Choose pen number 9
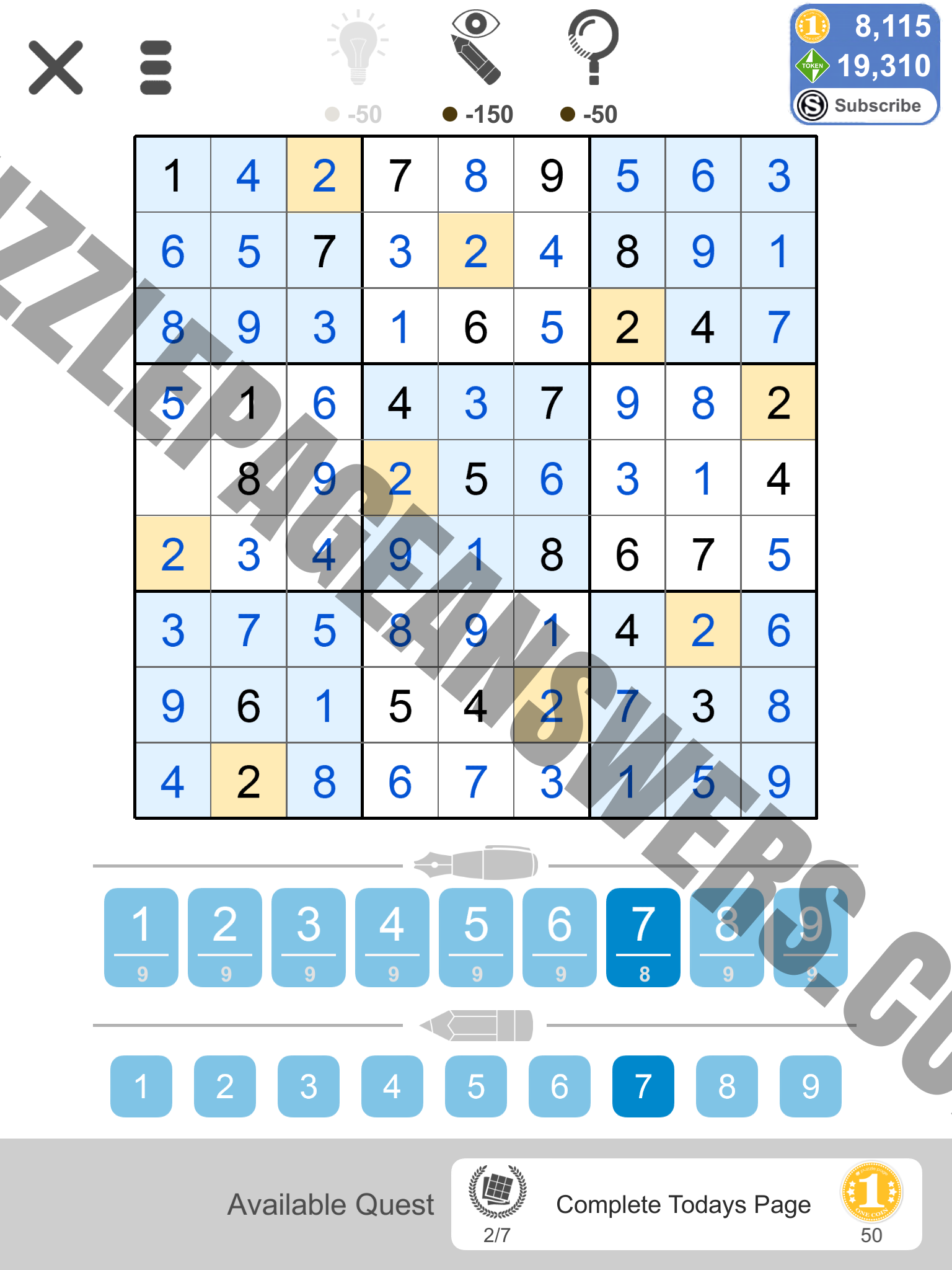Viewport: 952px width, 1270px height. click(810, 936)
